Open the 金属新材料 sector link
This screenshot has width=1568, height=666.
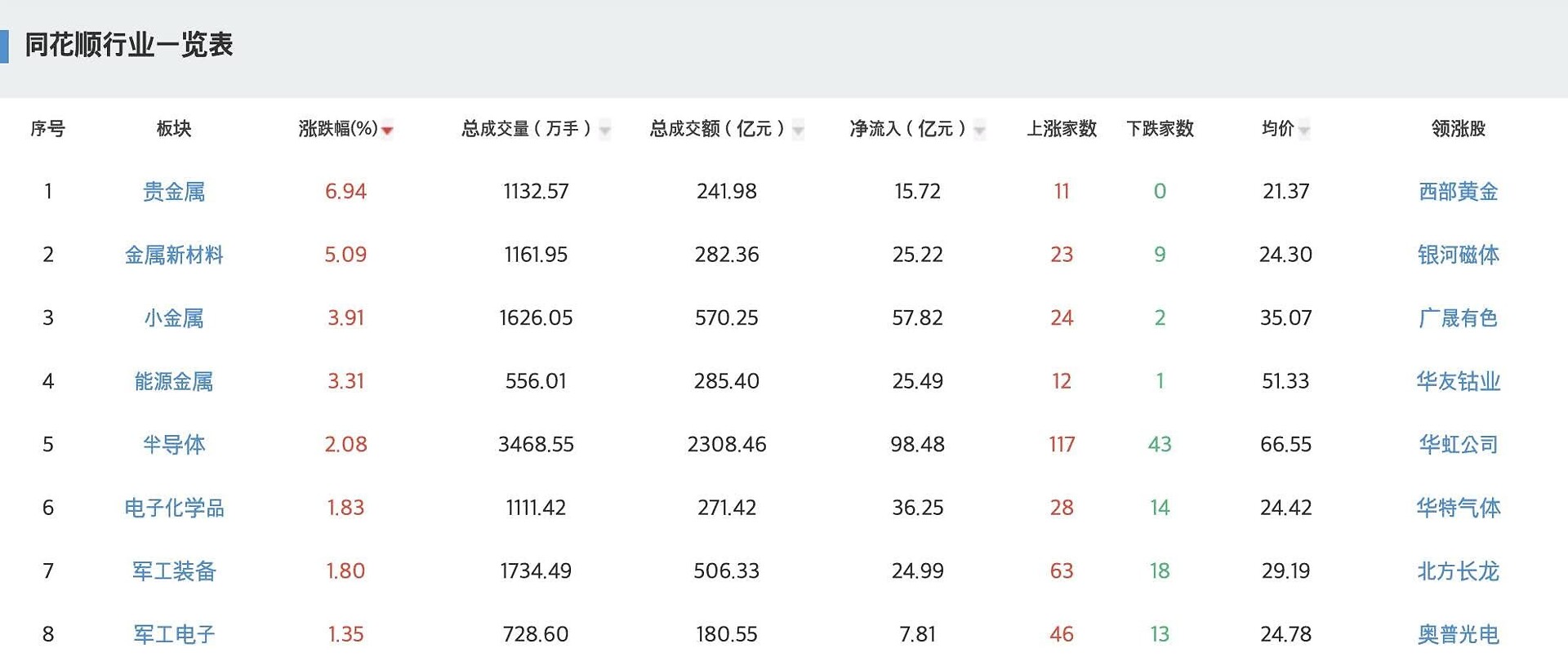point(174,255)
